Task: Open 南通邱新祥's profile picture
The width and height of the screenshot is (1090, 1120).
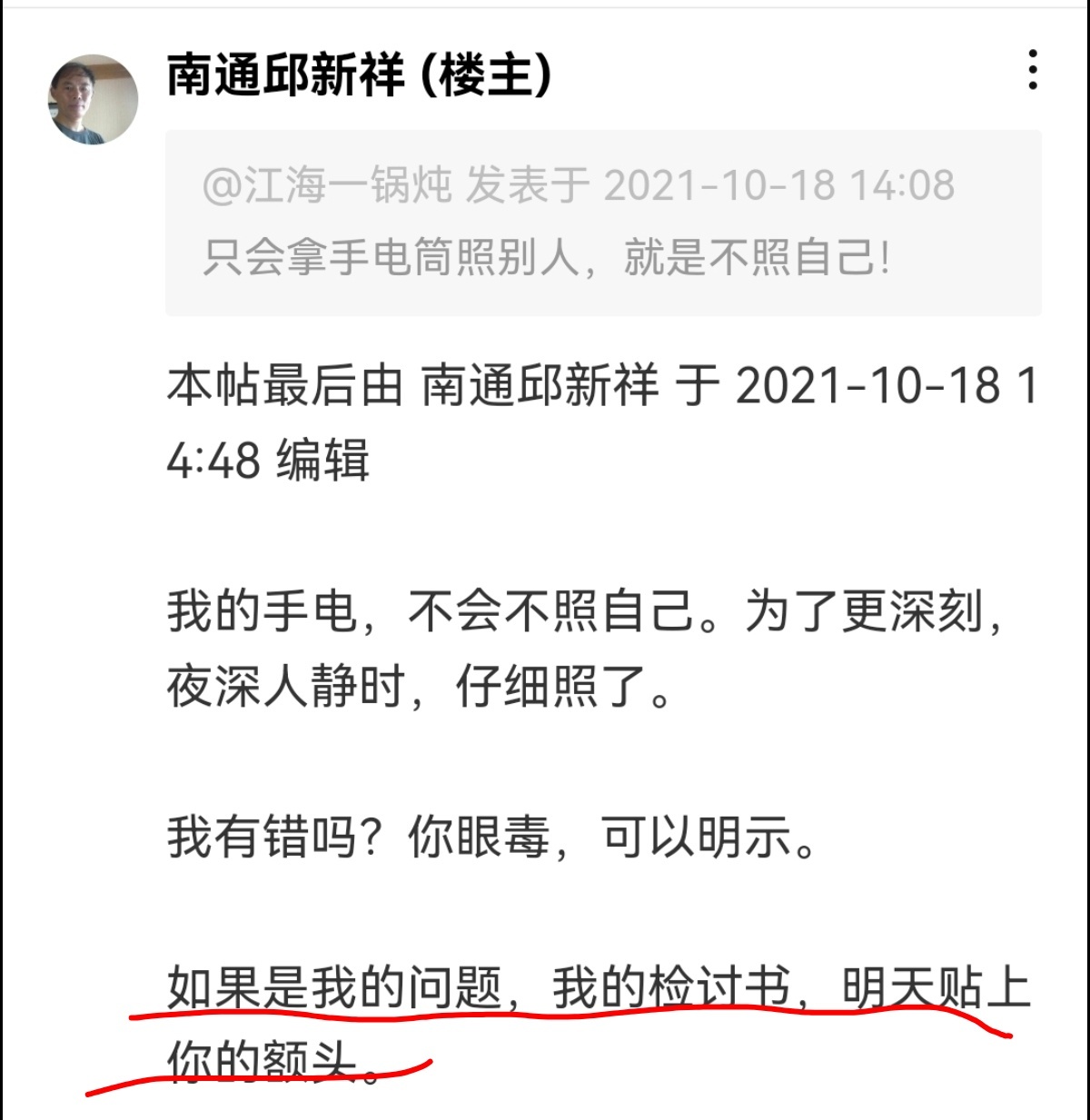Action: (x=93, y=100)
